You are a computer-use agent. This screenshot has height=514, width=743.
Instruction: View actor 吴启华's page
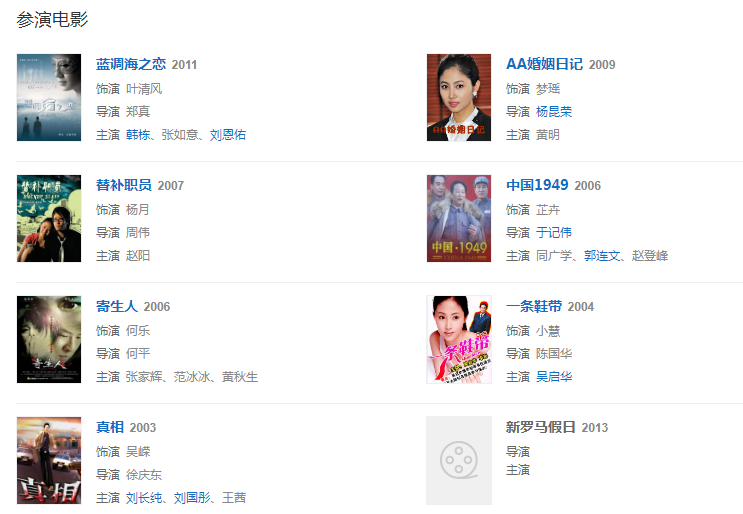(554, 377)
